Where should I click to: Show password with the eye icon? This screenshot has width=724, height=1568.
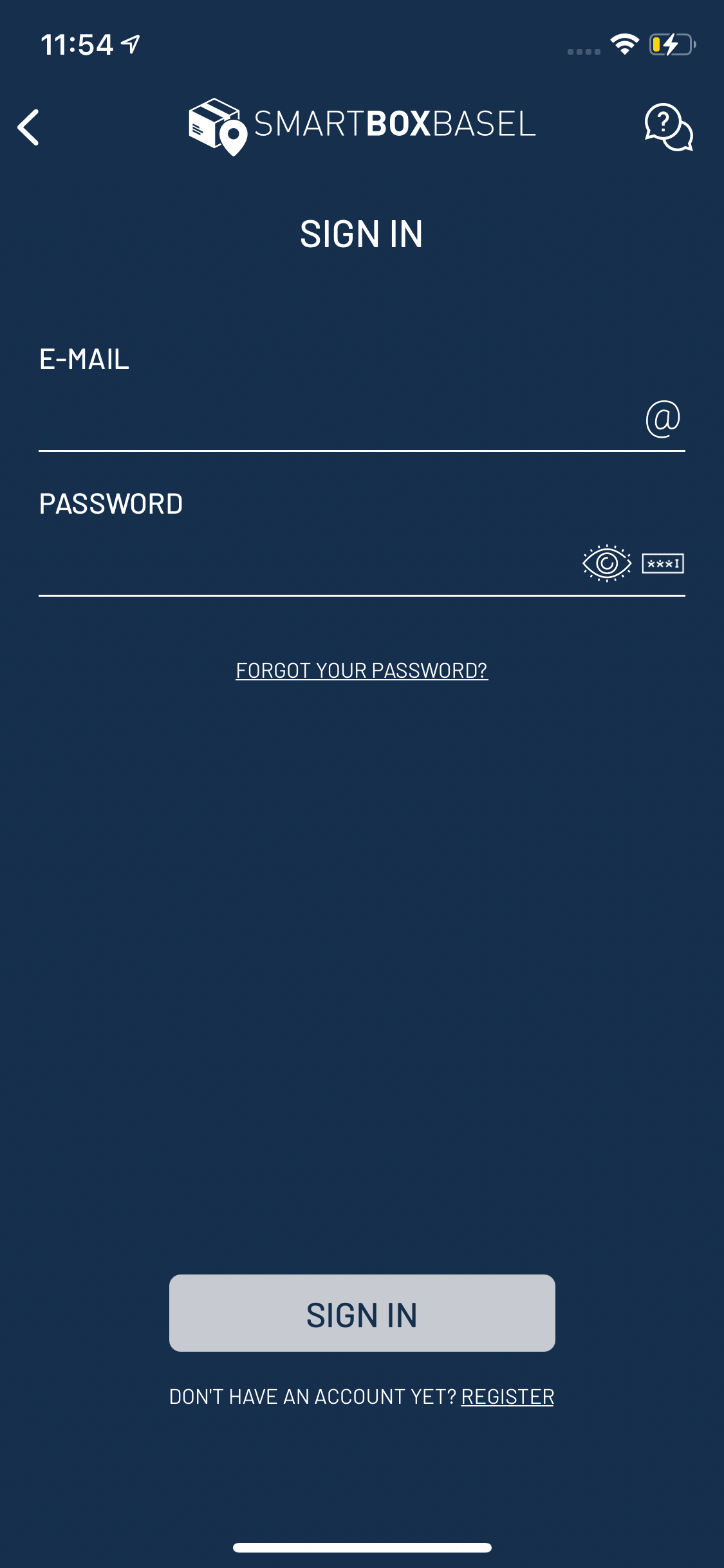point(607,563)
